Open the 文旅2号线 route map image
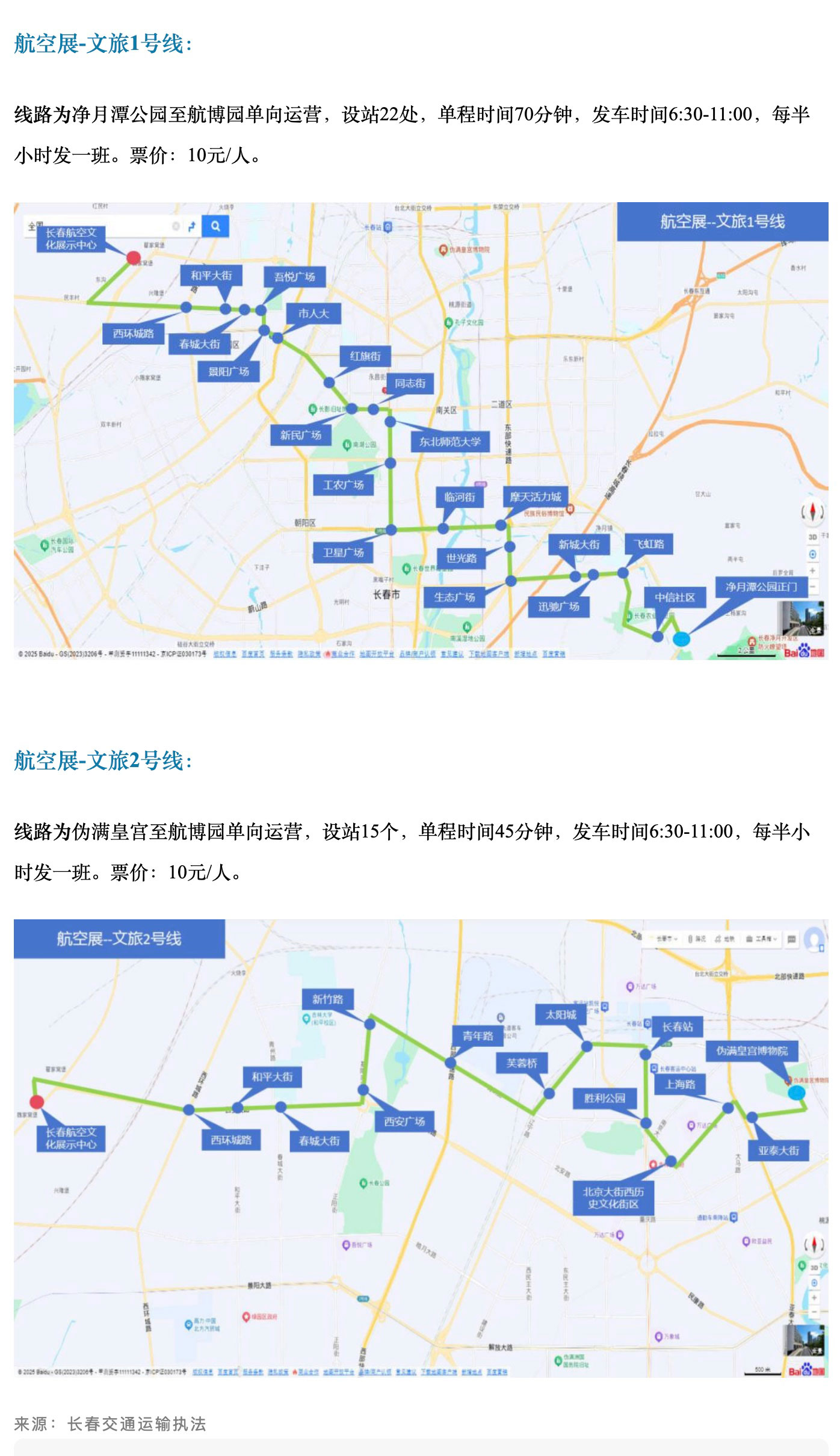 [x=420, y=1147]
